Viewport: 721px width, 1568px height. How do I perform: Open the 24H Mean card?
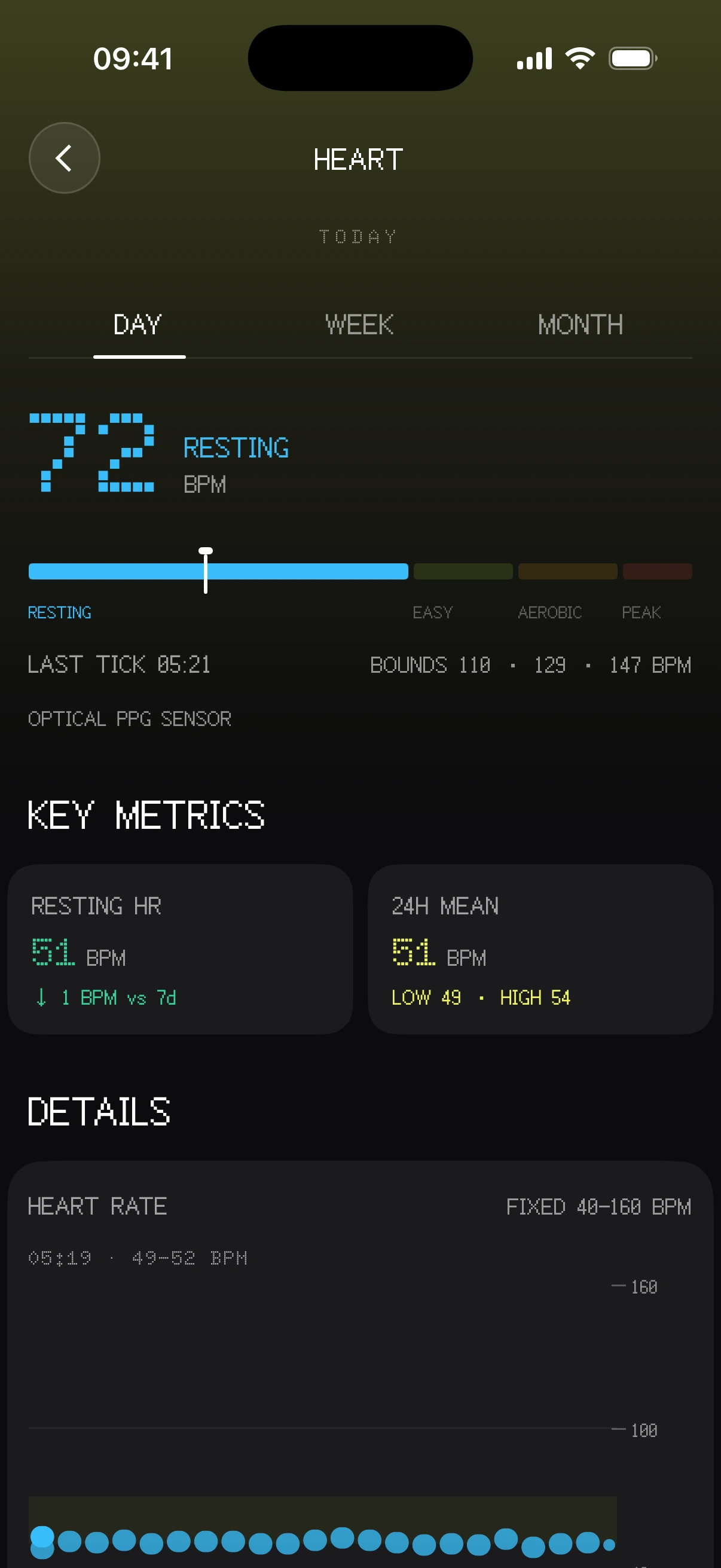540,949
